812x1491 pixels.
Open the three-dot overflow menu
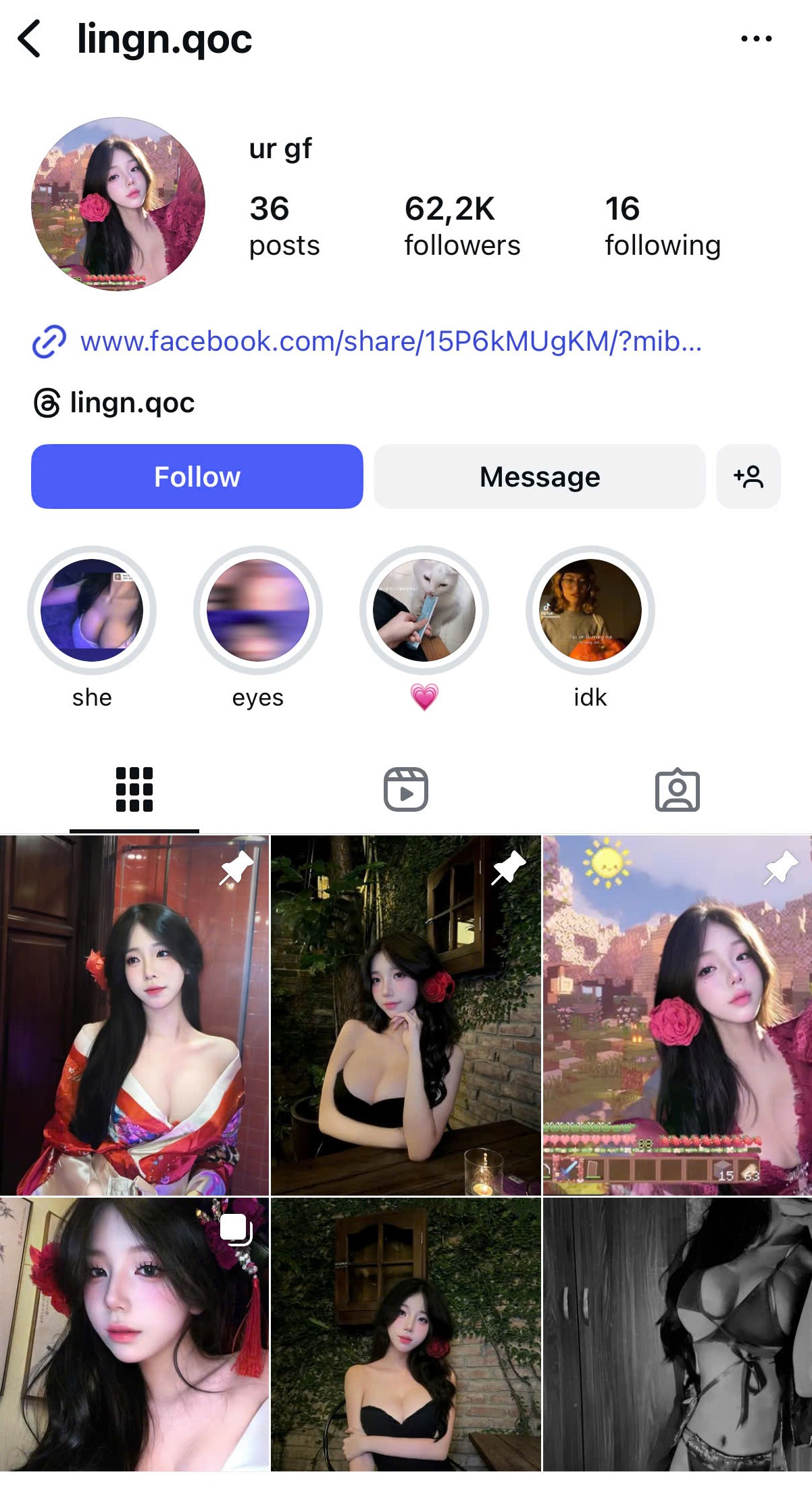(756, 39)
